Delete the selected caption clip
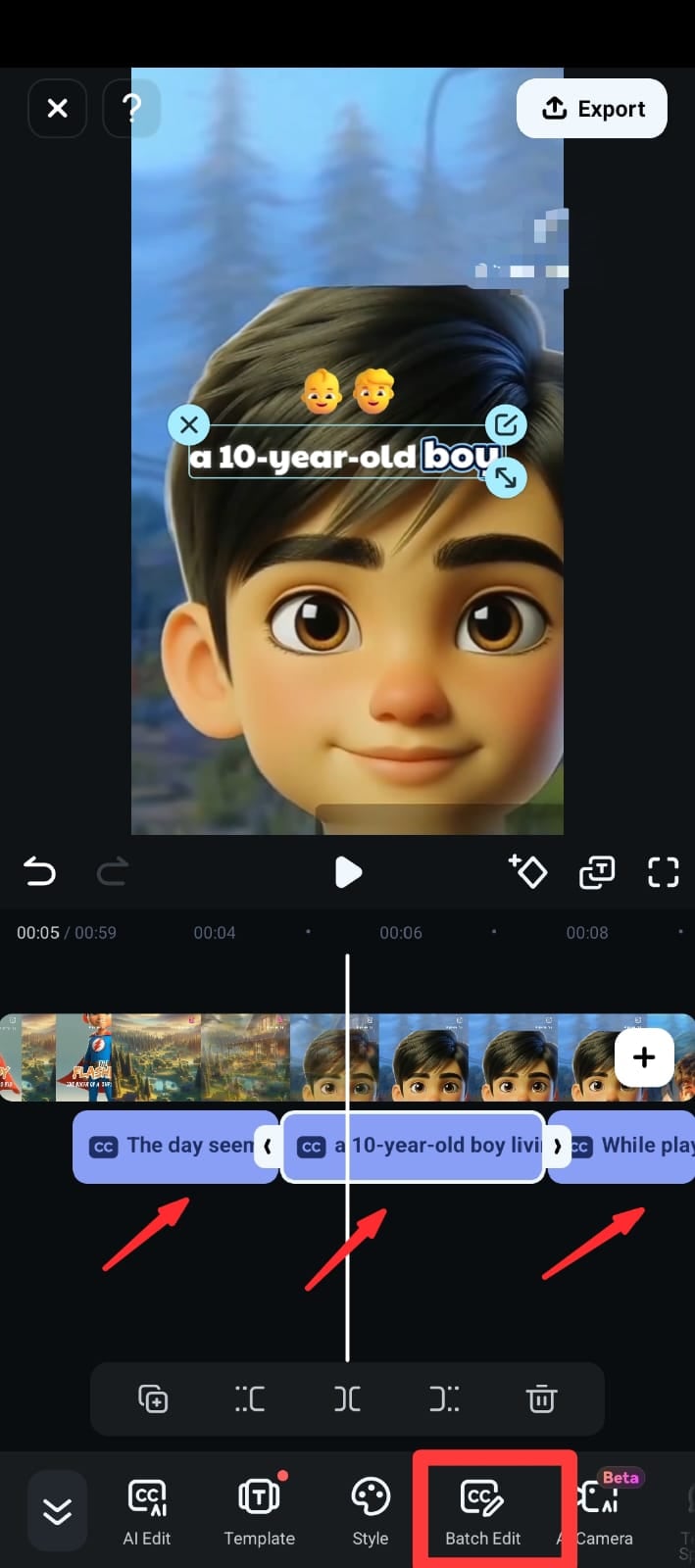 (541, 1398)
